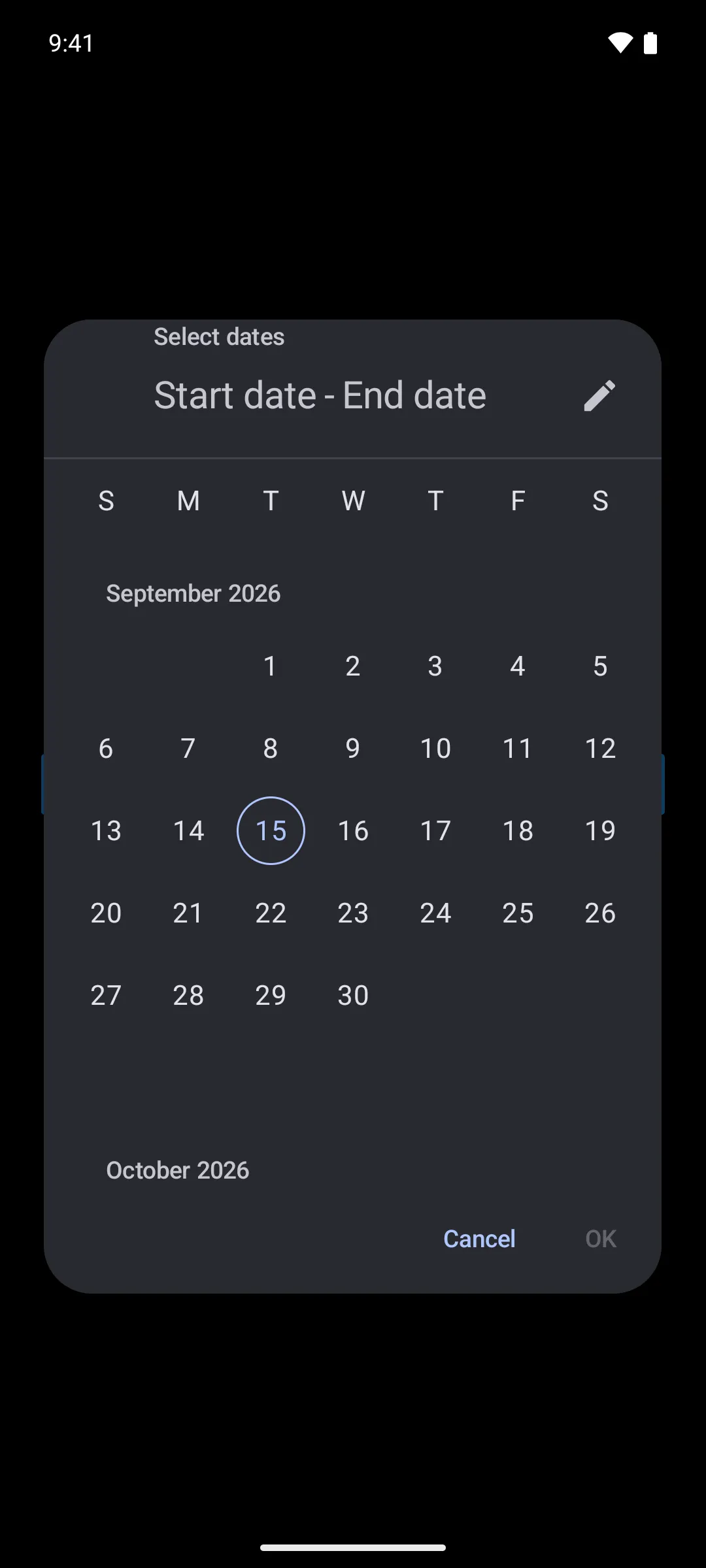Image resolution: width=706 pixels, height=1568 pixels.
Task: Select September 30
Action: (353, 995)
